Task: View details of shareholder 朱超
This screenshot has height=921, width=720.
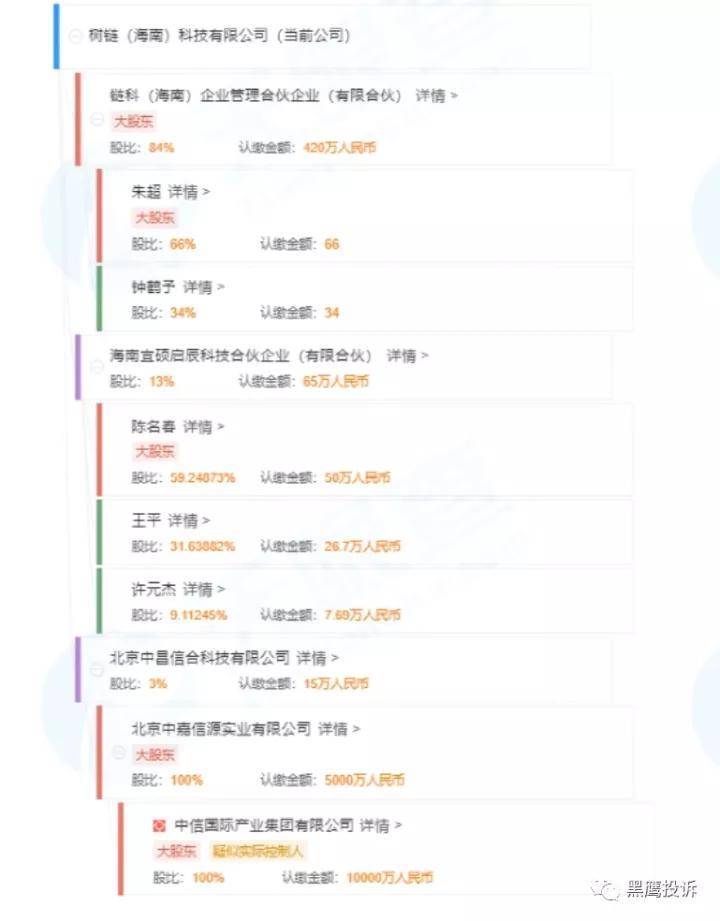Action: [189, 191]
